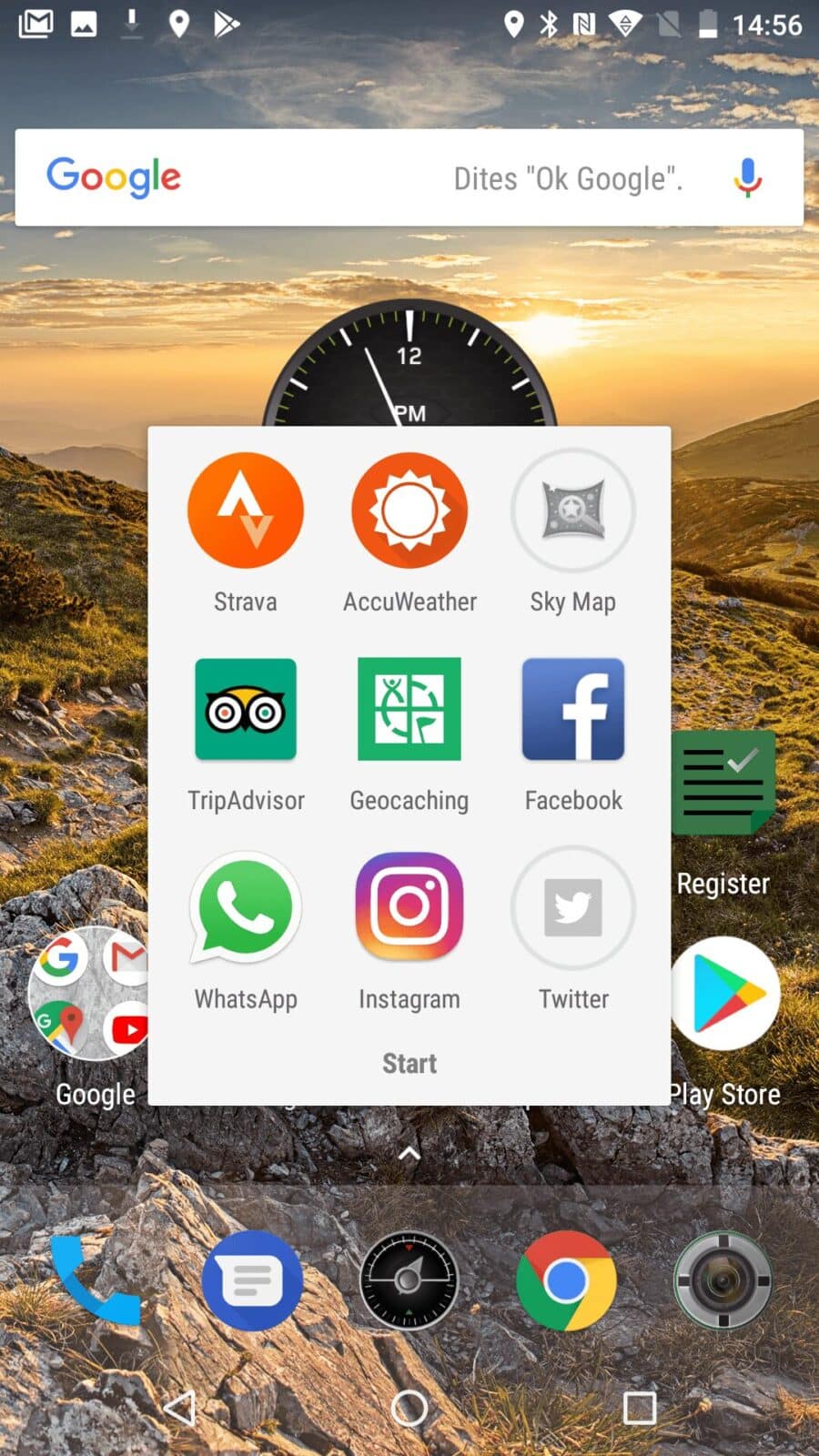Open Sky Map
This screenshot has height=1456, width=819.
(572, 511)
